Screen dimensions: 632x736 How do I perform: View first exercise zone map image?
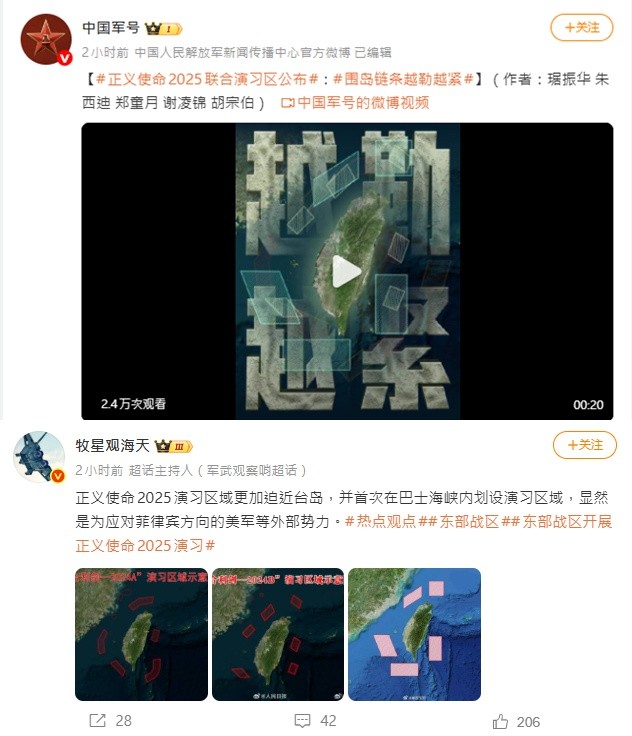140,634
